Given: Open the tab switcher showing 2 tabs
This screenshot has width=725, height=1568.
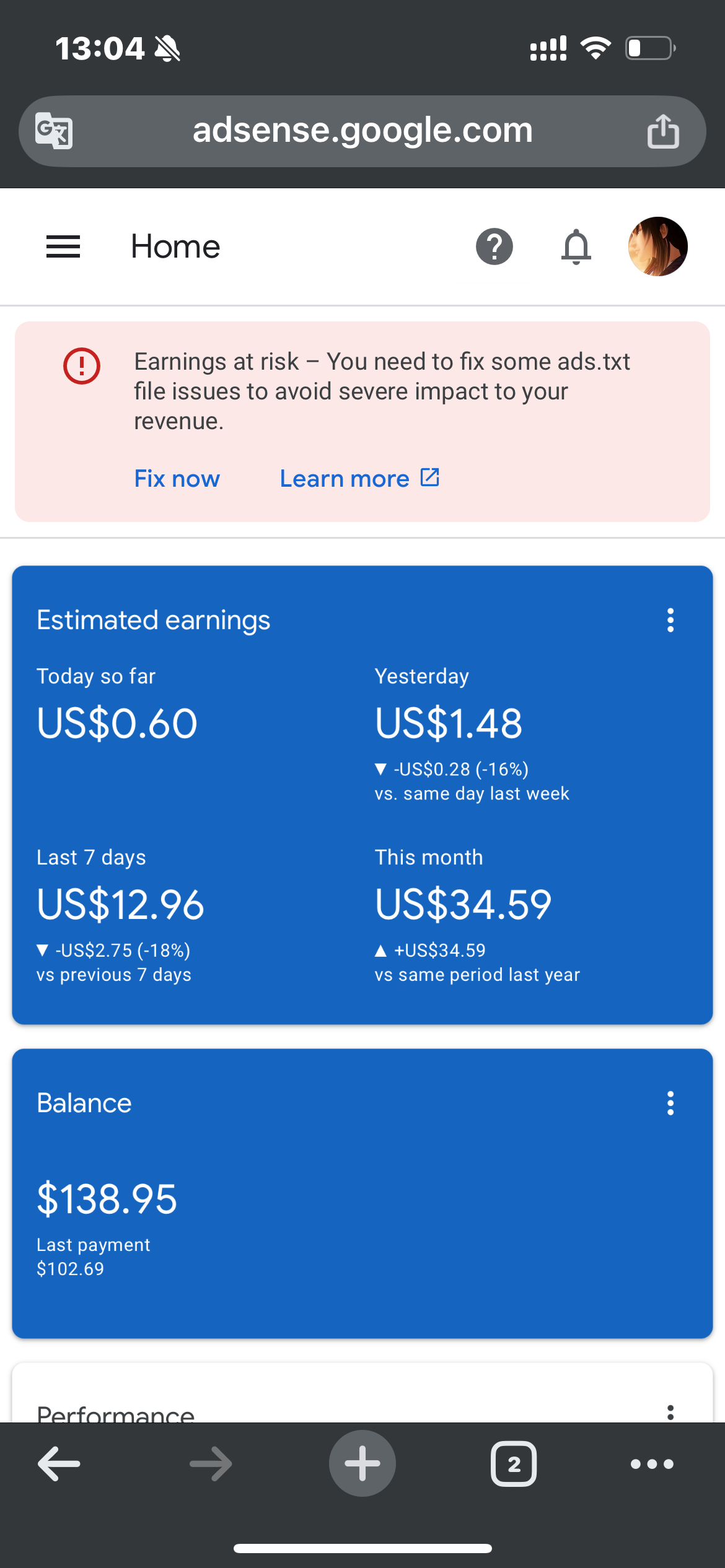Looking at the screenshot, I should [514, 1464].
